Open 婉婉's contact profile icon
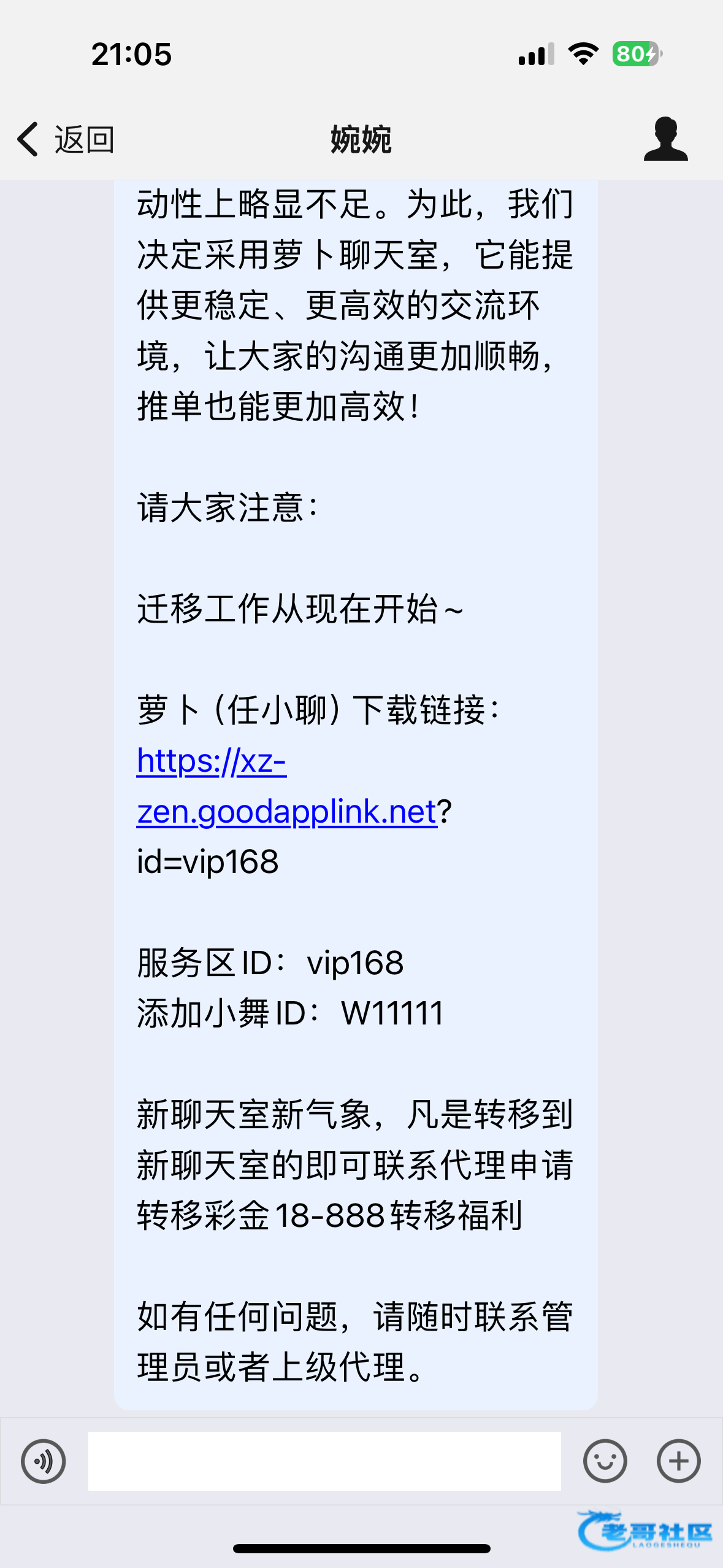Image resolution: width=723 pixels, height=1568 pixels. point(665,139)
